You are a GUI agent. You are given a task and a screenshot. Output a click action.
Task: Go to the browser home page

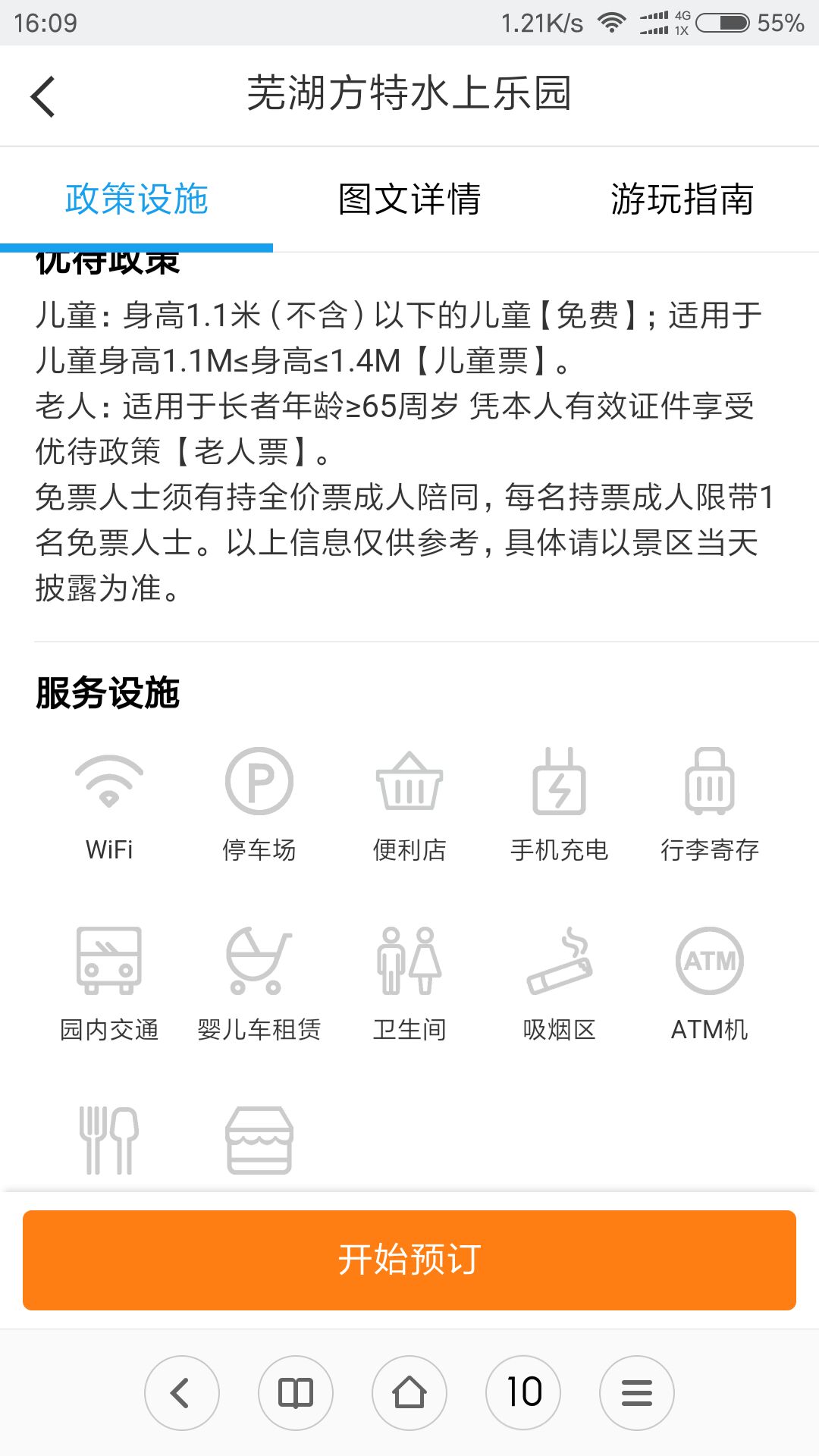[x=409, y=1393]
